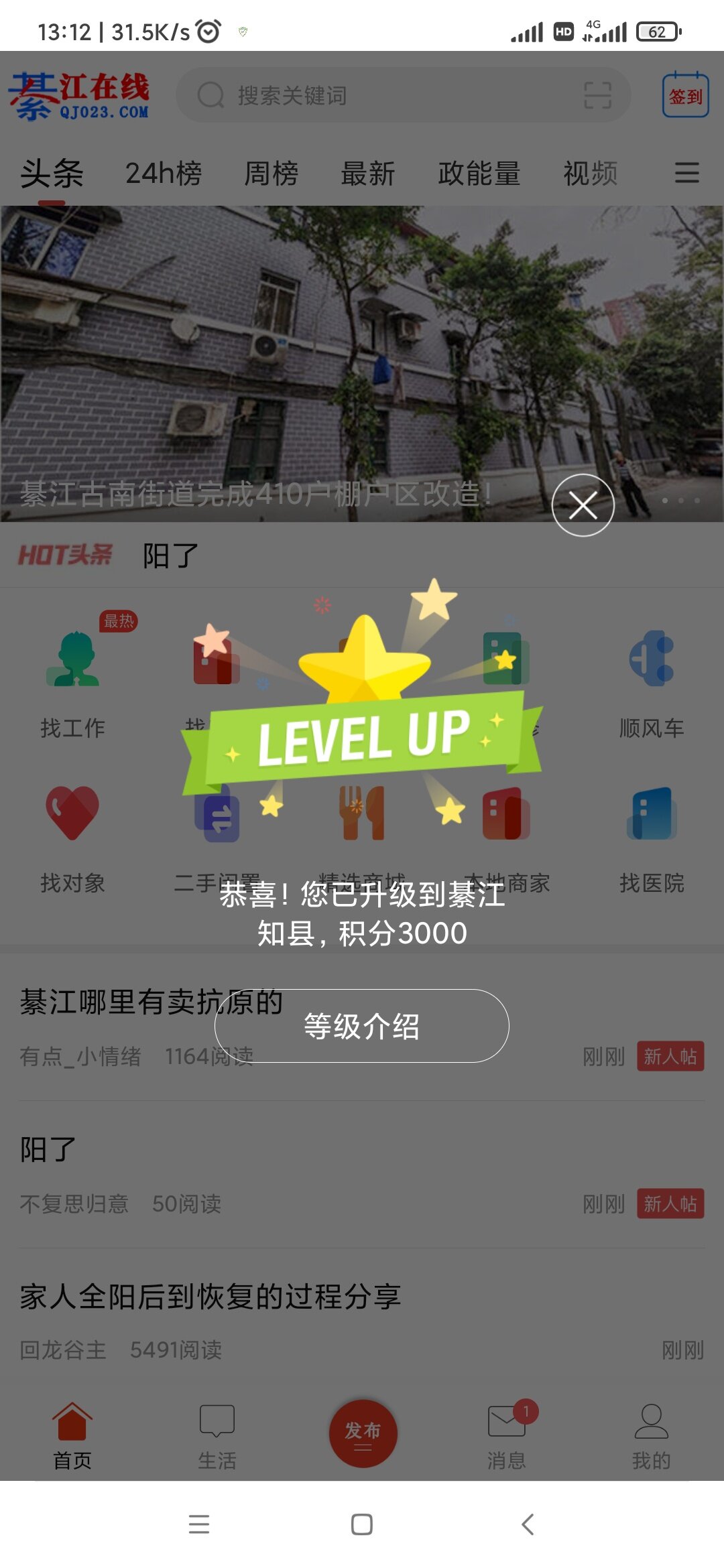Select the 最新 tab
The image size is (724, 1568).
point(367,174)
